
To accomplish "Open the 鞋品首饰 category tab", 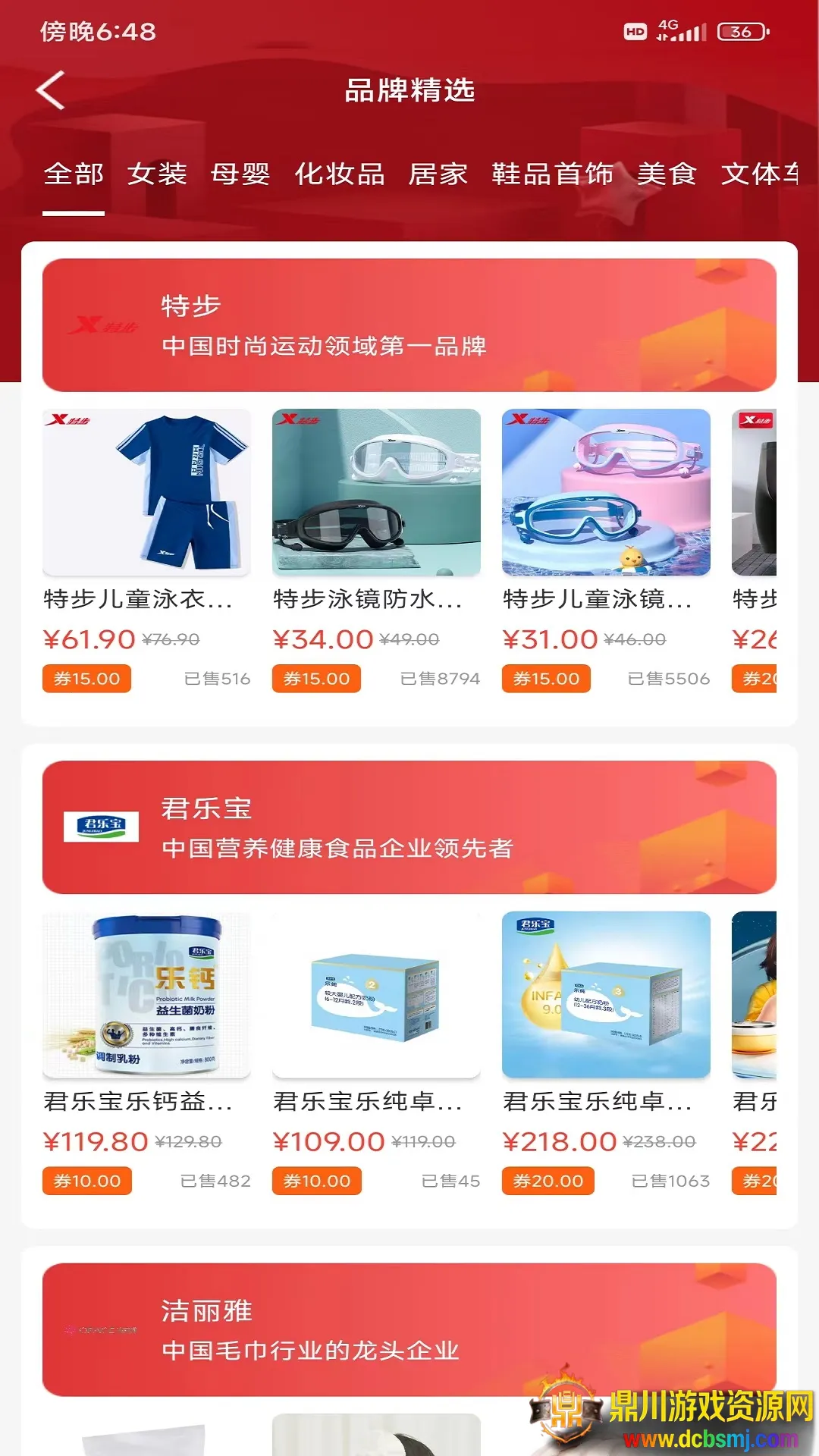I will 552,174.
